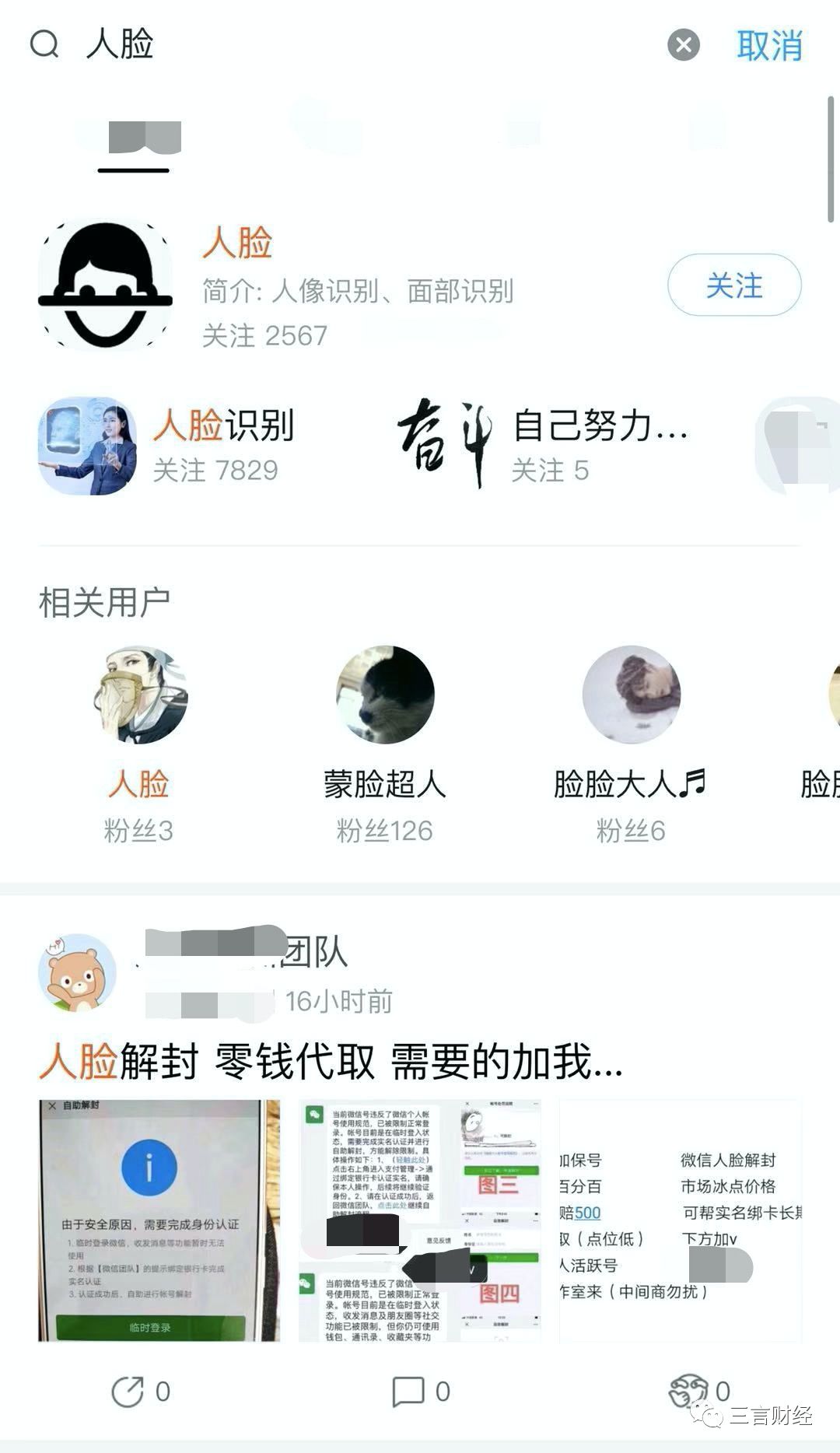Clear the search text with the X icon
This screenshot has width=840, height=1453.
coord(683,45)
